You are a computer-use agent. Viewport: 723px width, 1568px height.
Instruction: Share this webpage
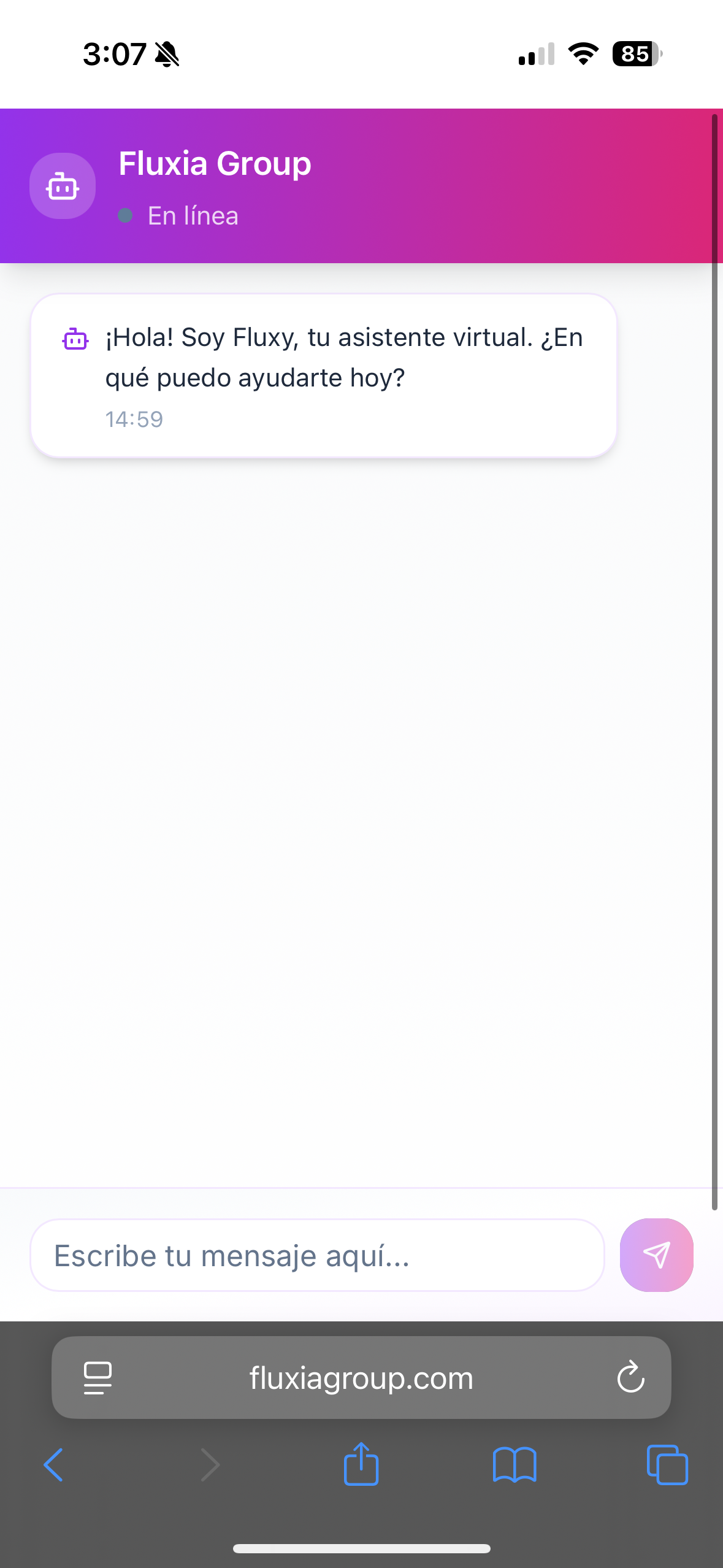[x=361, y=1465]
